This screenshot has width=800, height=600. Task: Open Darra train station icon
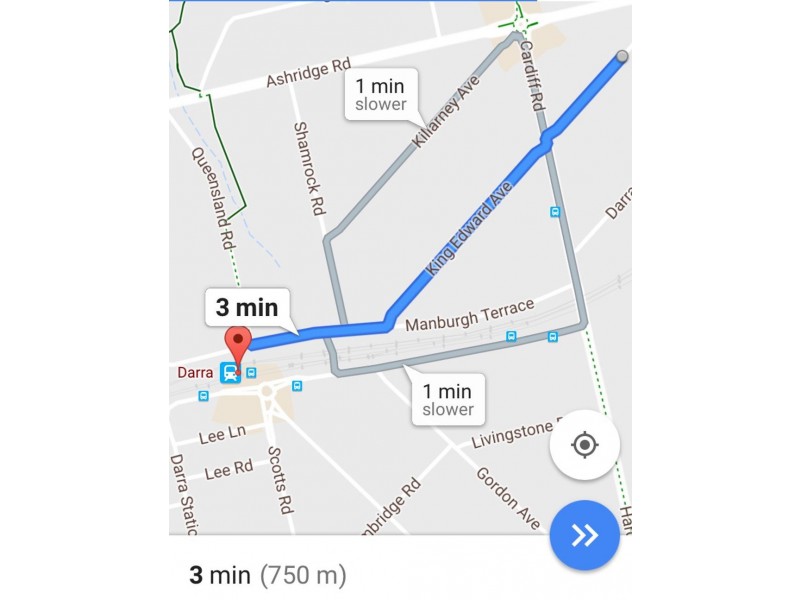(x=230, y=374)
